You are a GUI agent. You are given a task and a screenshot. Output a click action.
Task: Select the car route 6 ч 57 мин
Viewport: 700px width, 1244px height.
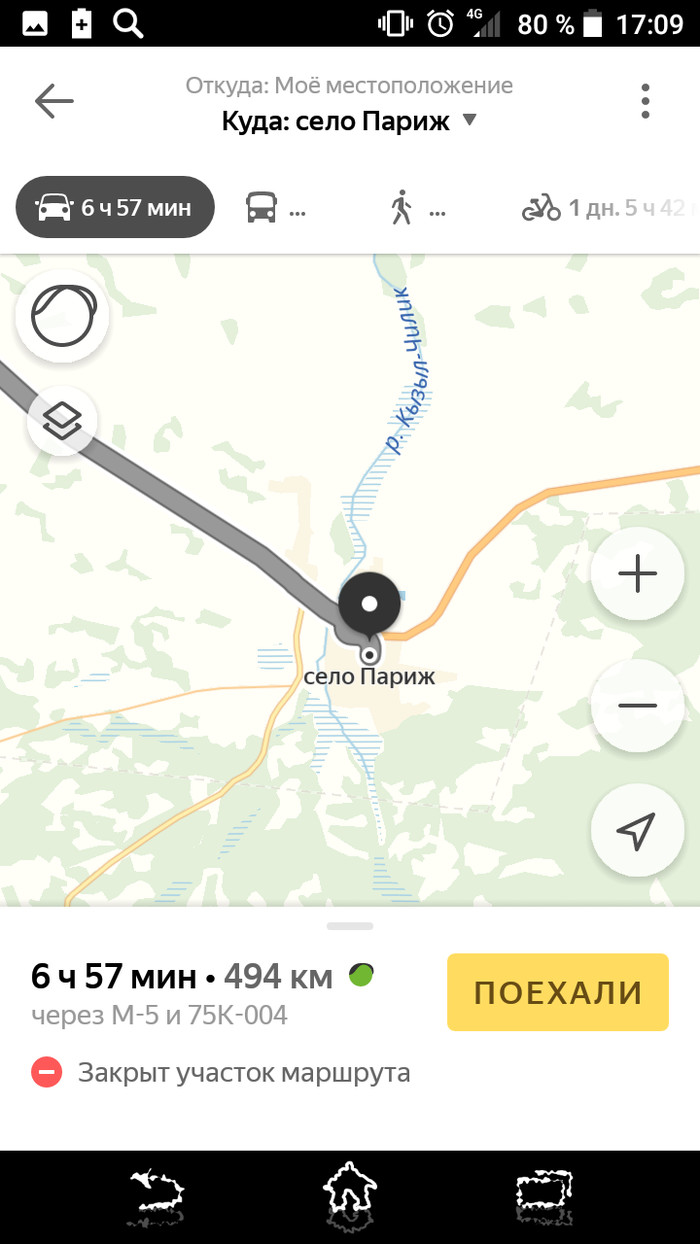point(115,208)
